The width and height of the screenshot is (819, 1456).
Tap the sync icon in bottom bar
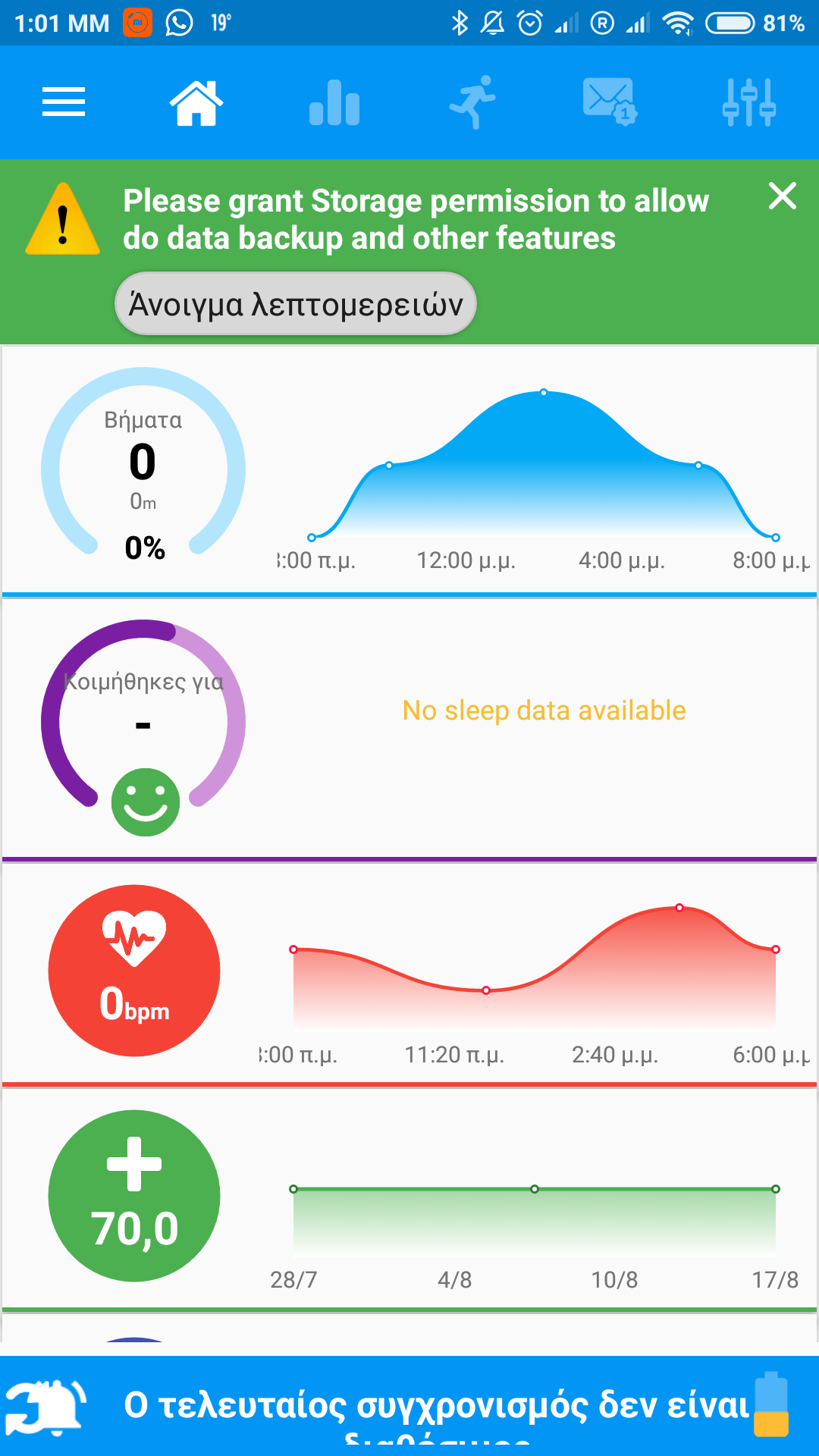[45, 1407]
